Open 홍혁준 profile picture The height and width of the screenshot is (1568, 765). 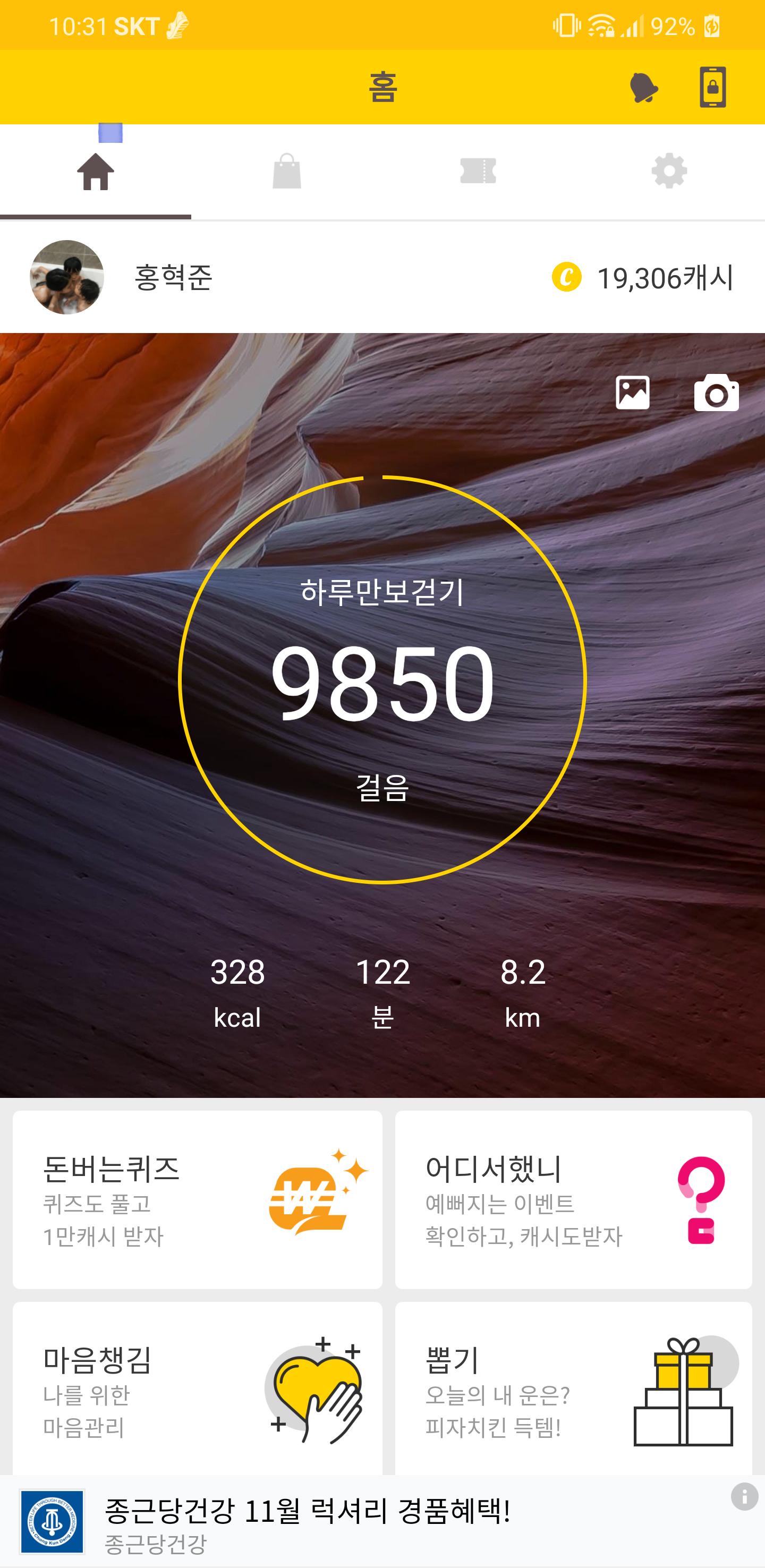click(67, 277)
